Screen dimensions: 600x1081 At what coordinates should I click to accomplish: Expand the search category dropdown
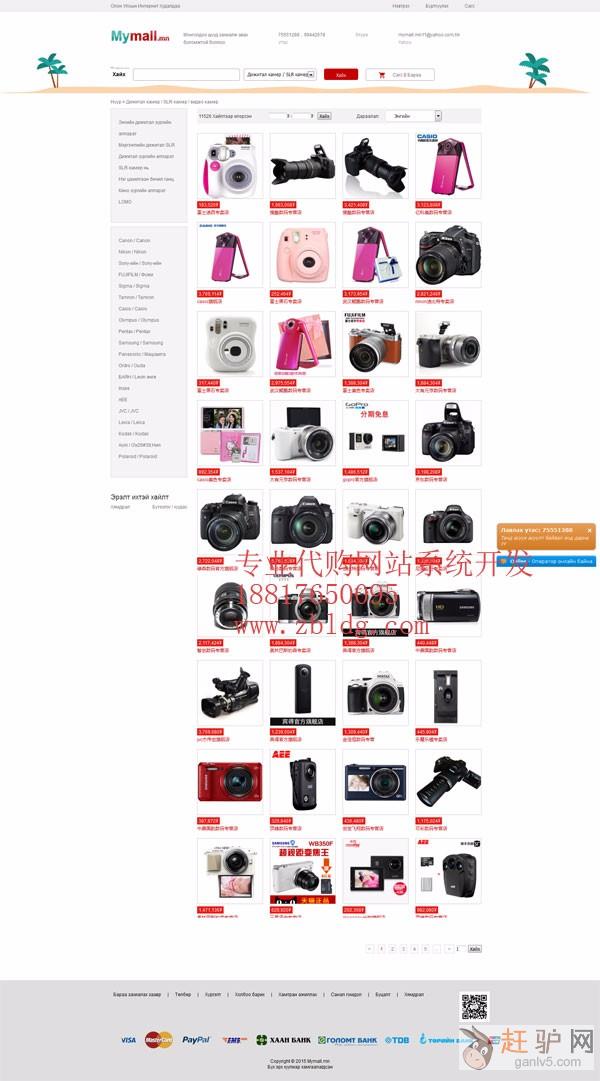pos(280,75)
